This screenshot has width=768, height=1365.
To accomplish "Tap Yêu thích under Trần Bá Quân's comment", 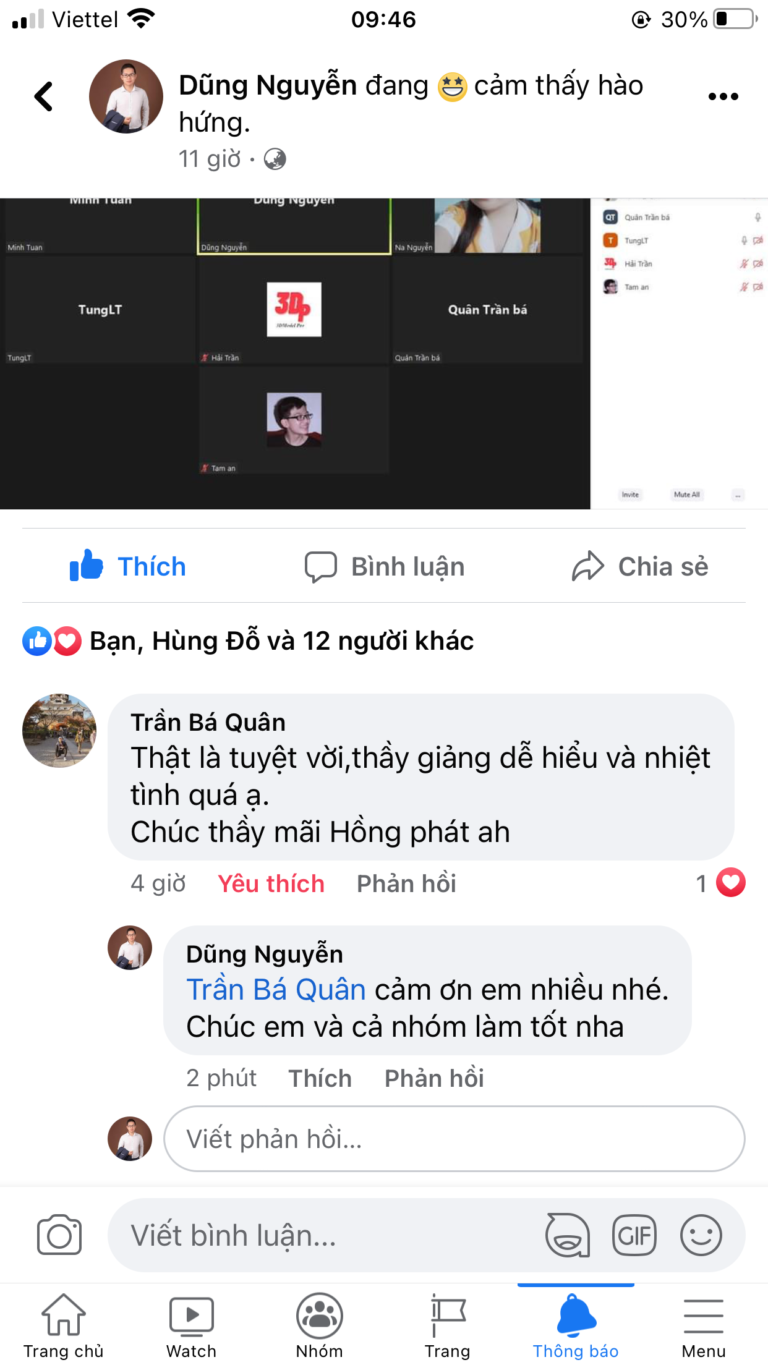I will pos(271,883).
